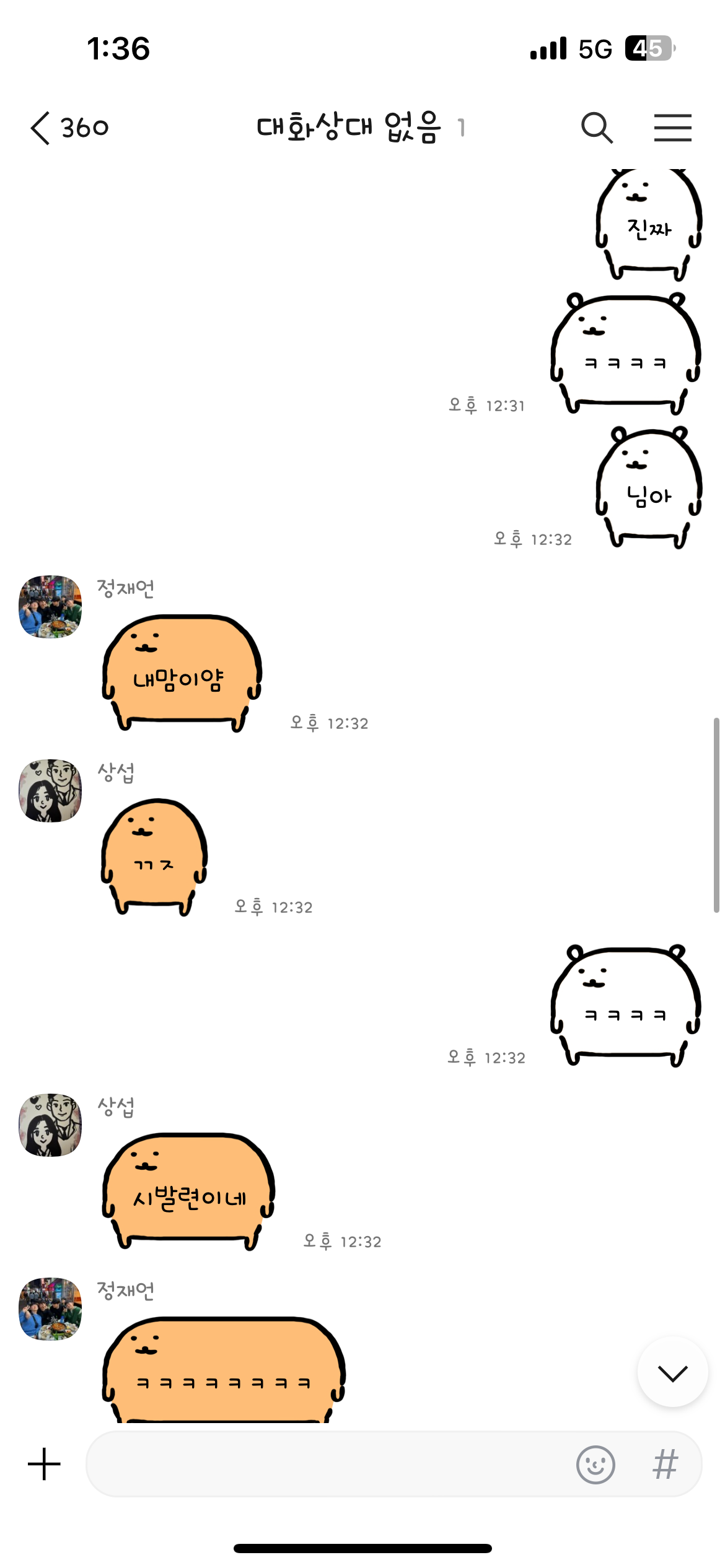Open the emoticon picker

595,1465
